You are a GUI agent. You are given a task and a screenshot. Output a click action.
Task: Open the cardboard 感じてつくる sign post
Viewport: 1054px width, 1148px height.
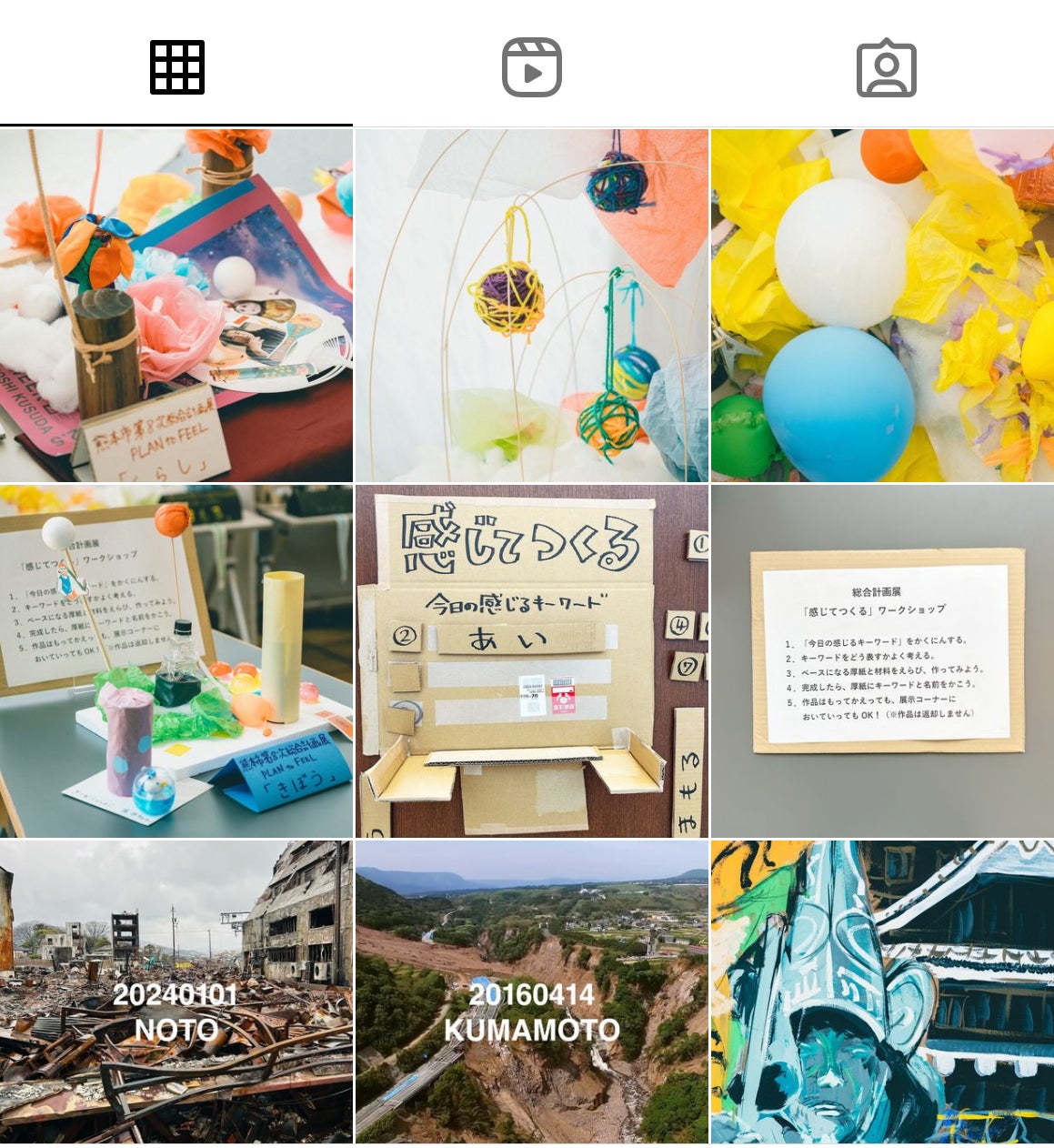531,660
